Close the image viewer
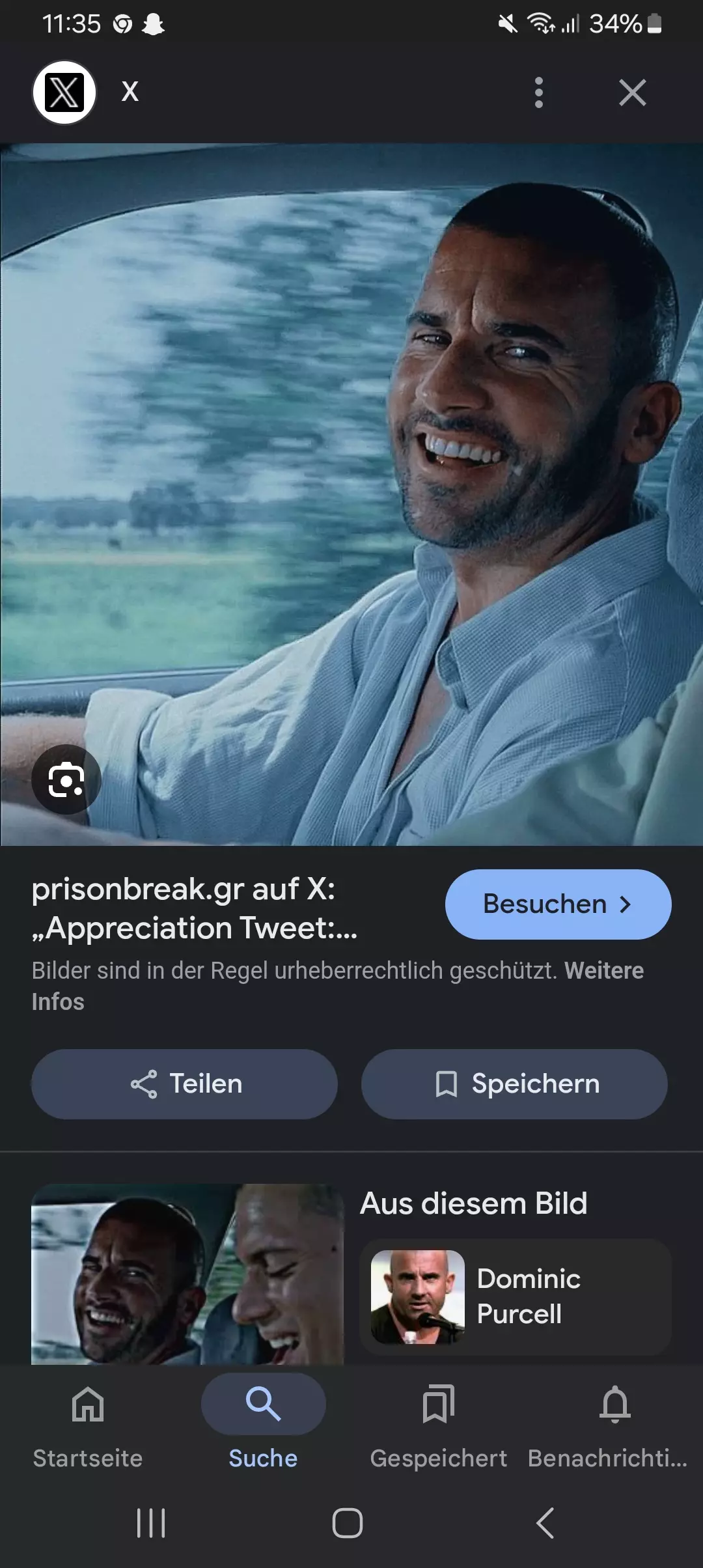This screenshot has width=703, height=1568. click(x=632, y=92)
